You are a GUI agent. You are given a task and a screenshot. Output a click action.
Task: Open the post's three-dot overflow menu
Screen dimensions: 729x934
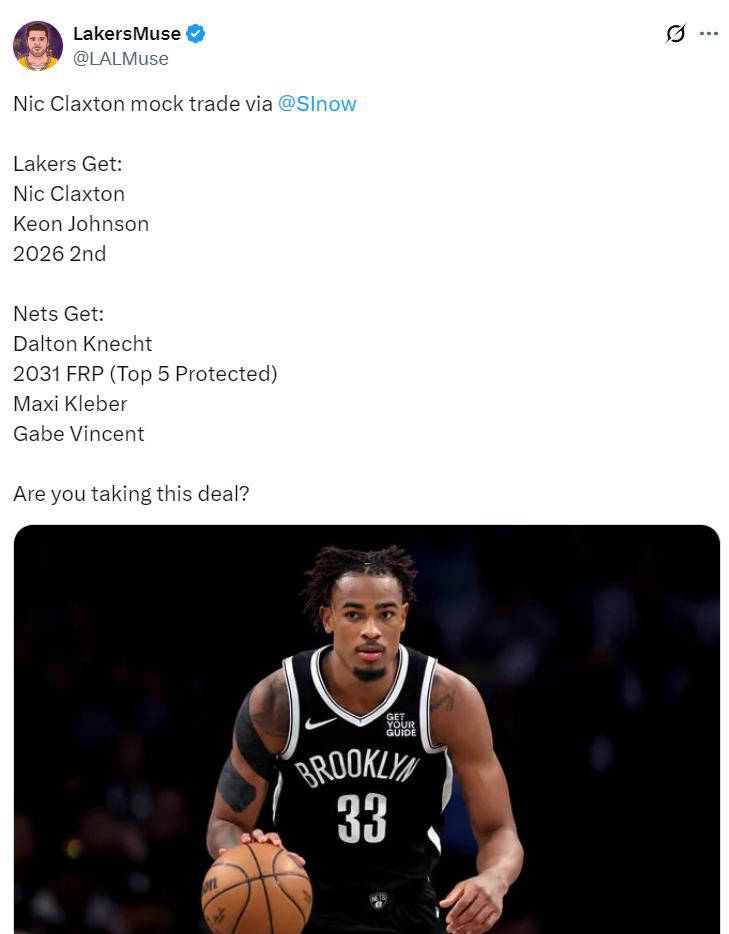click(x=709, y=34)
